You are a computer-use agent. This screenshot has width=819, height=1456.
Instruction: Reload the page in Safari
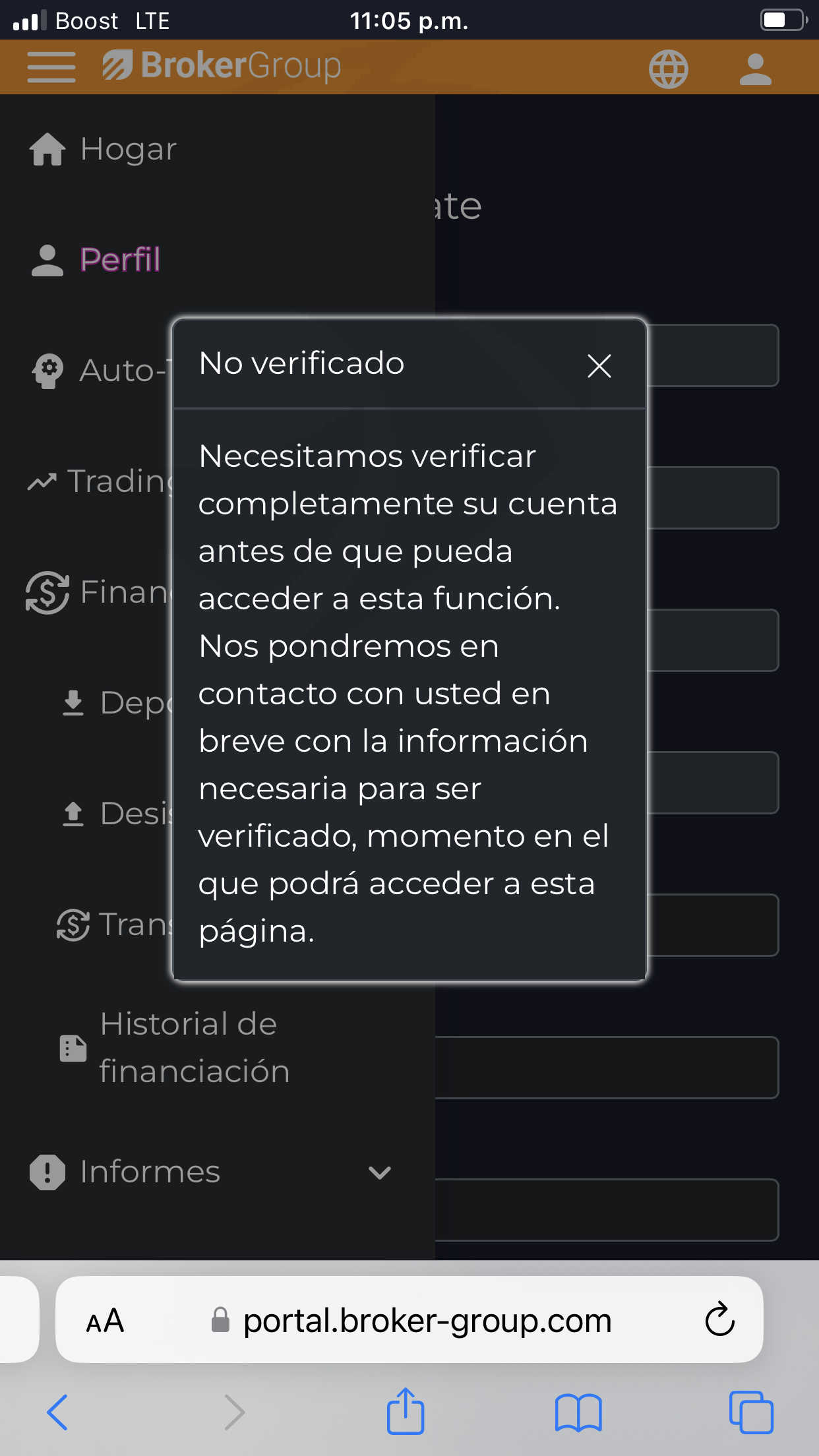coord(719,1319)
